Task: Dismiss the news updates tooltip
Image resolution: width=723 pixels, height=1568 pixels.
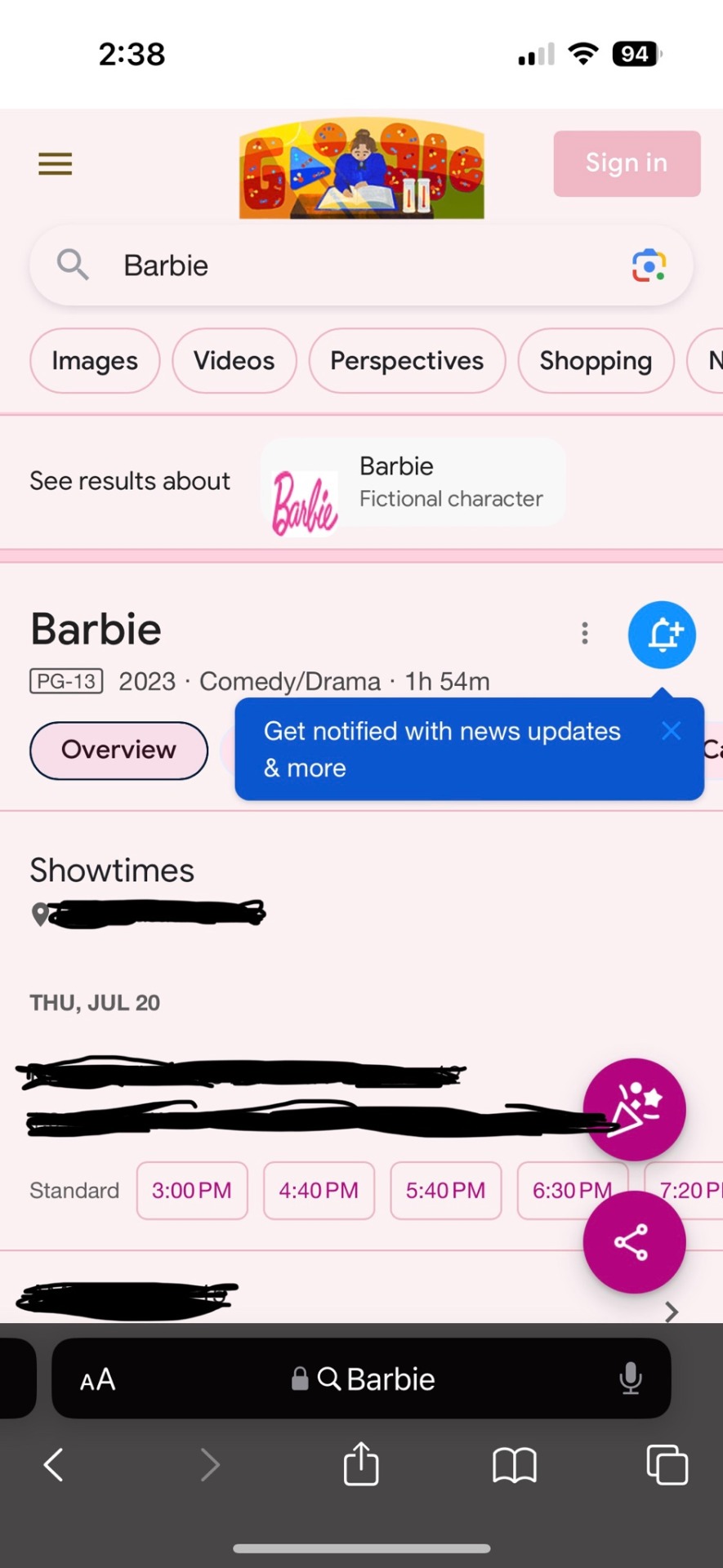Action: coord(672,731)
